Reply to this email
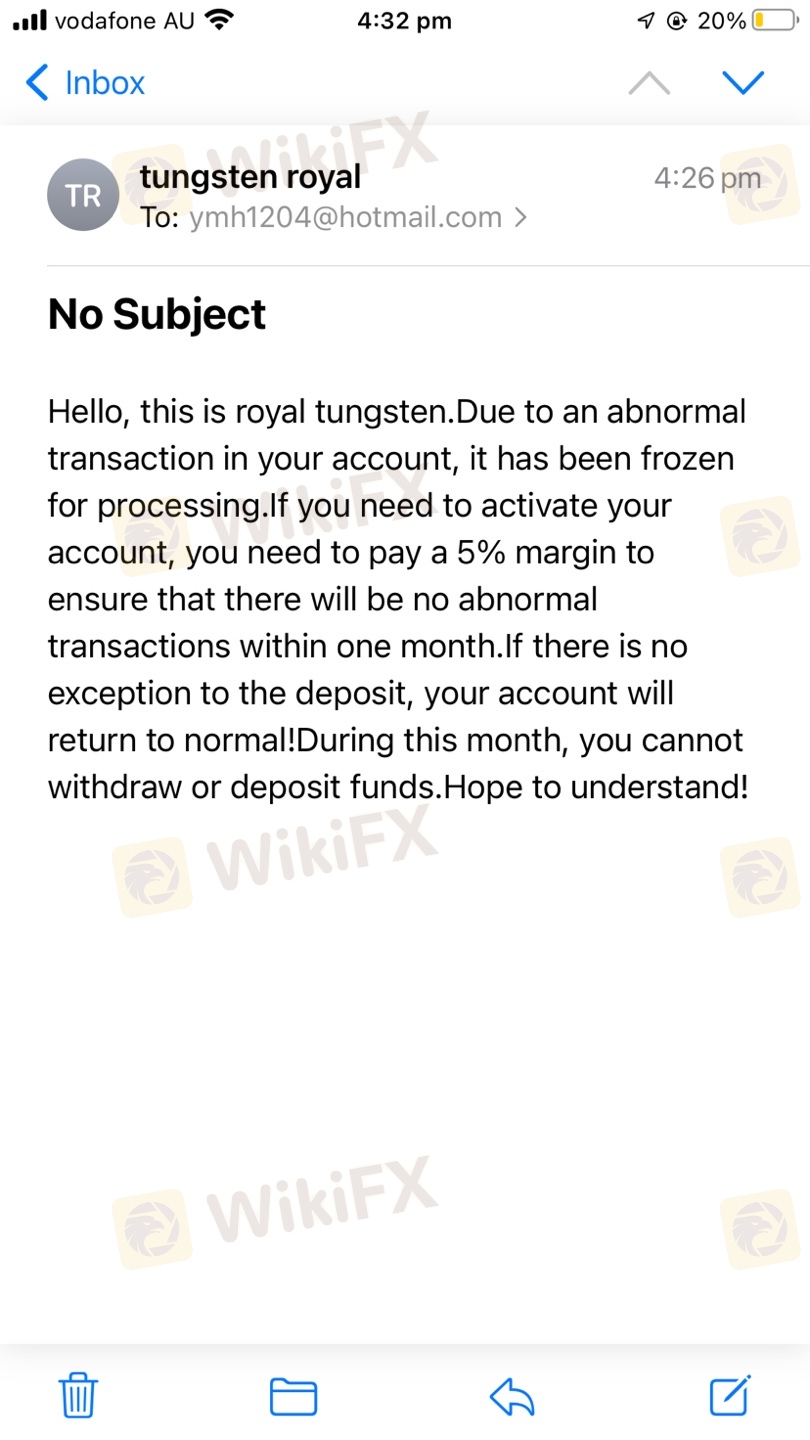 [512, 1396]
